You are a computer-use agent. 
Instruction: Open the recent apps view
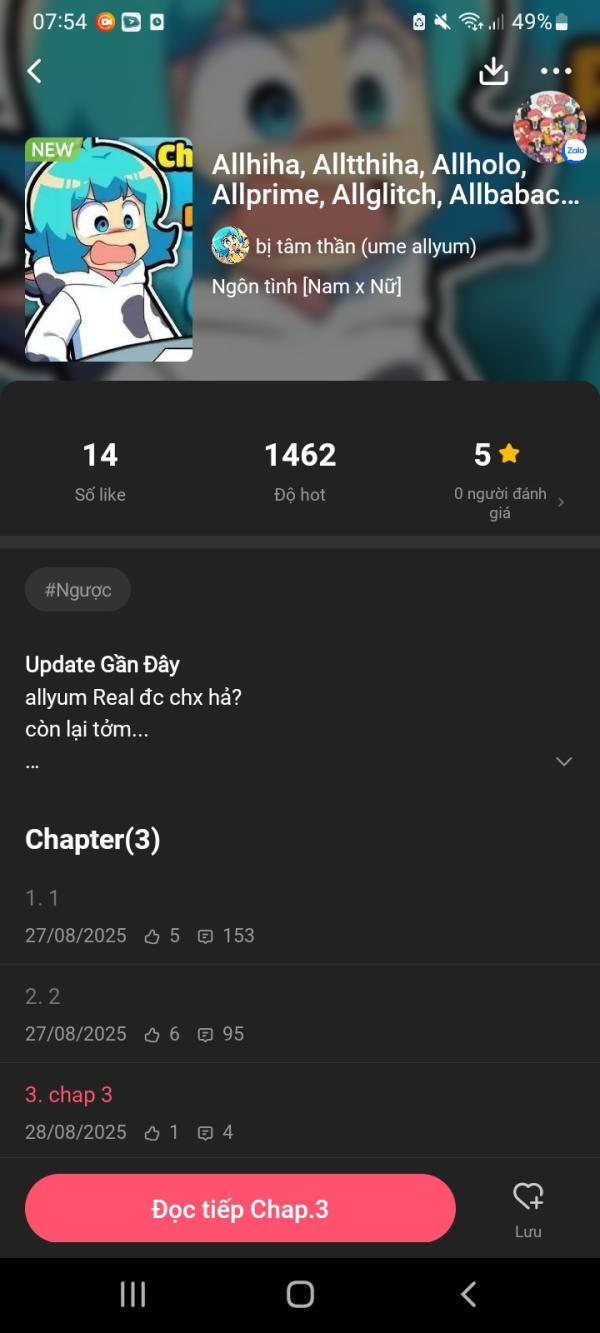point(132,1294)
